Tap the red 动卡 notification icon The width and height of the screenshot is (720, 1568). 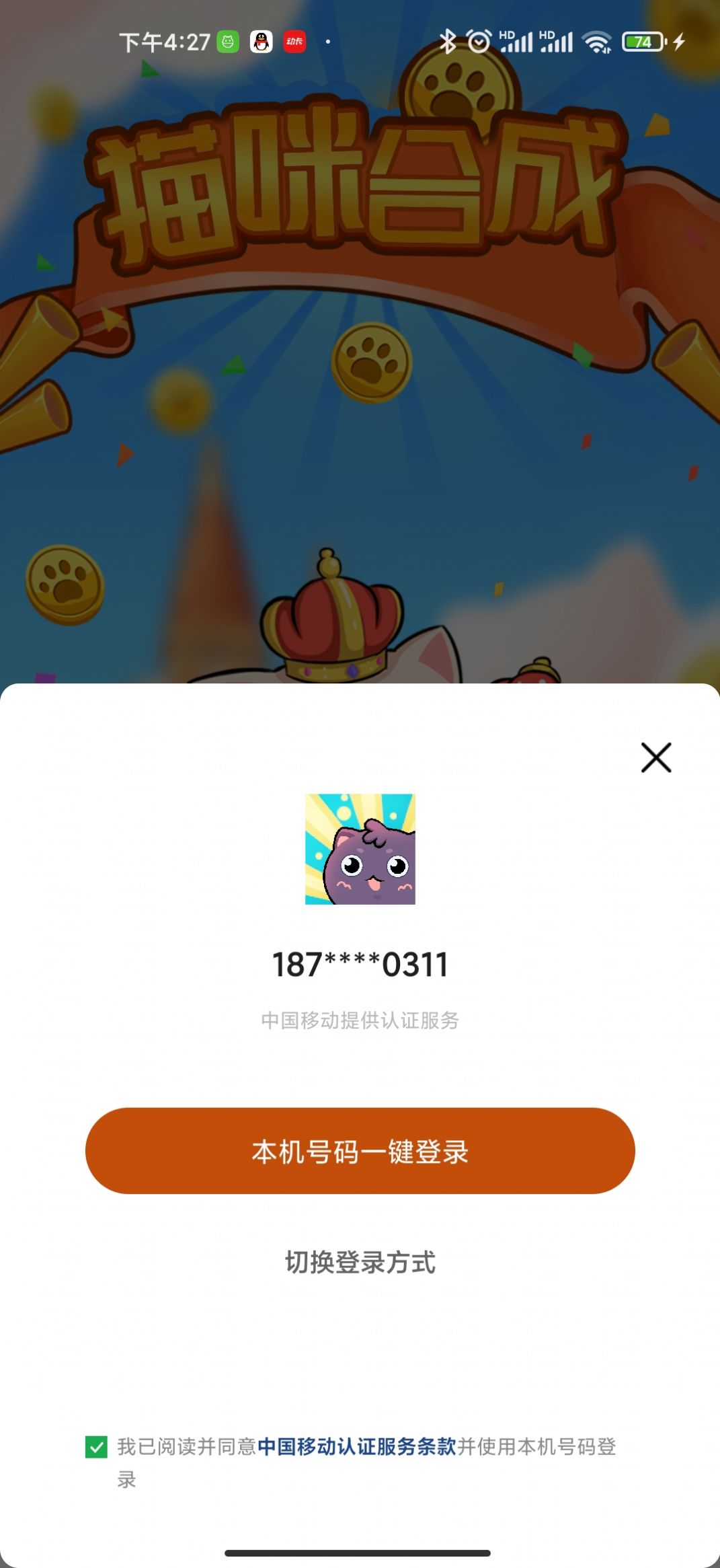click(296, 42)
